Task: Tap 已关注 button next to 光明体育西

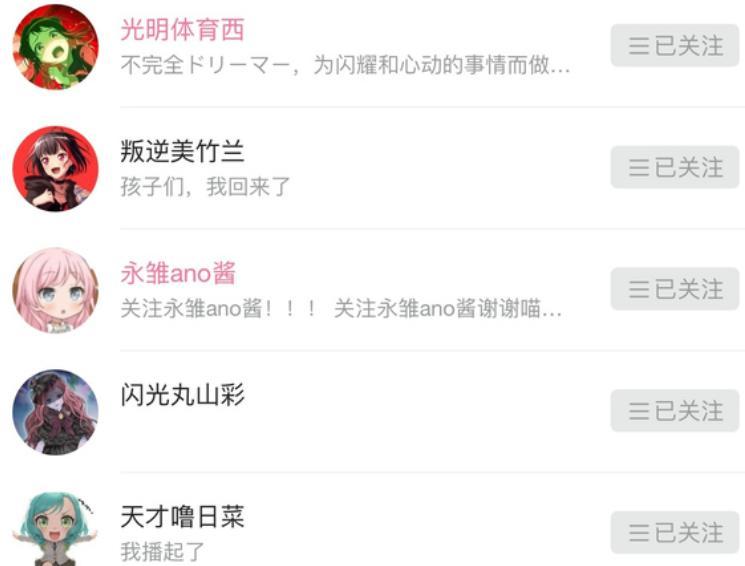Action: pos(675,46)
